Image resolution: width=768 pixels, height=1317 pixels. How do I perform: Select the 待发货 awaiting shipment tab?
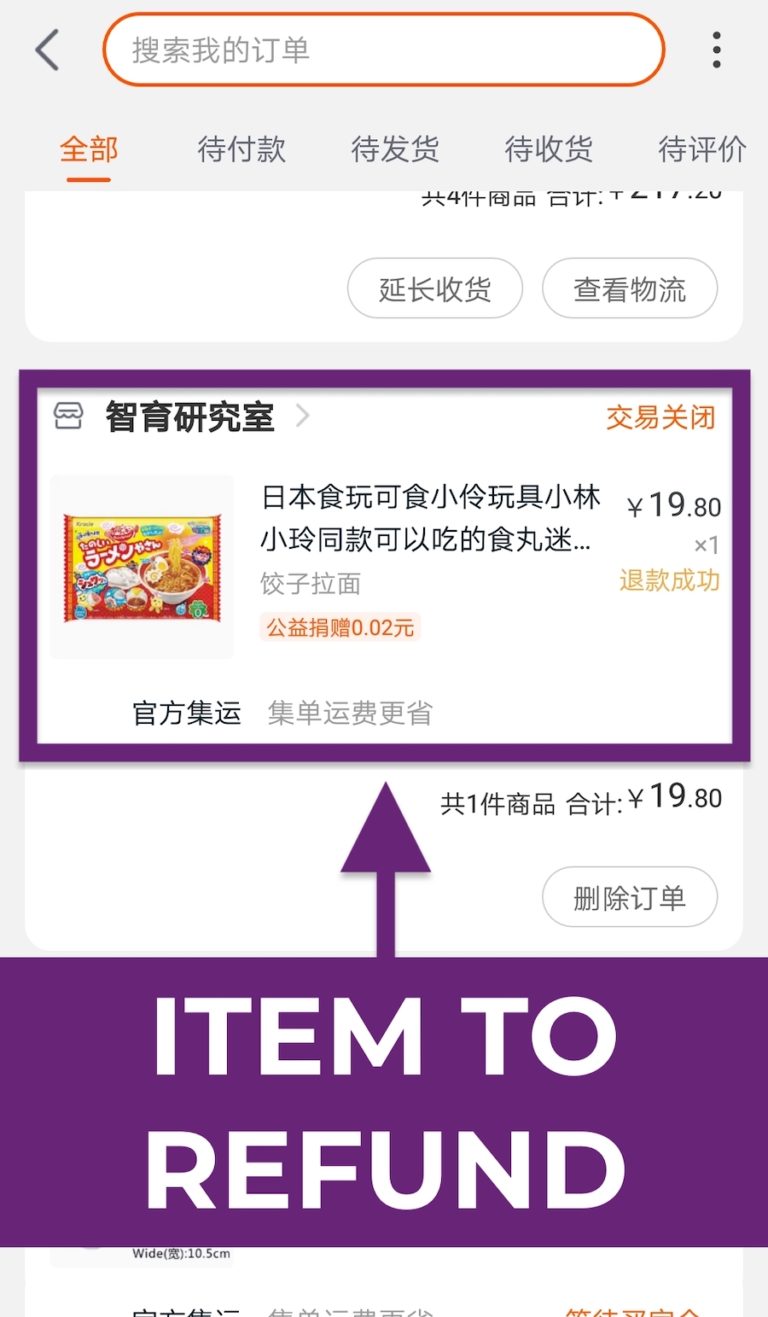(393, 149)
